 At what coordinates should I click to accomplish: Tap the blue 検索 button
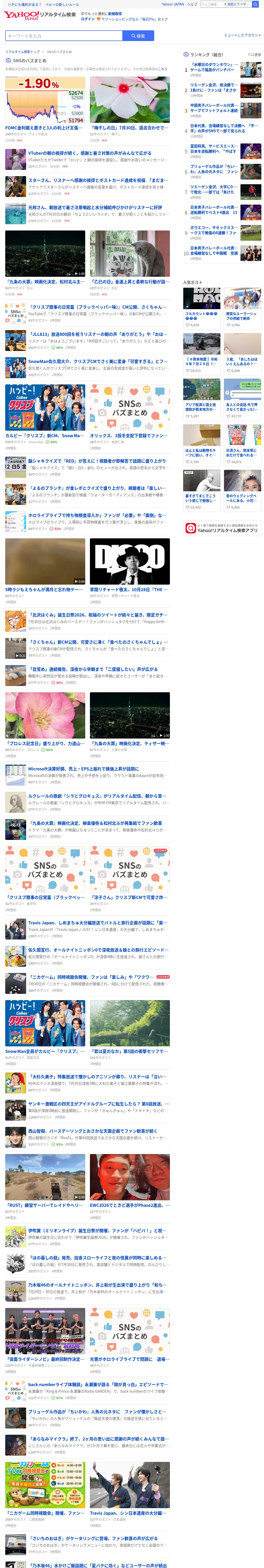point(138,36)
